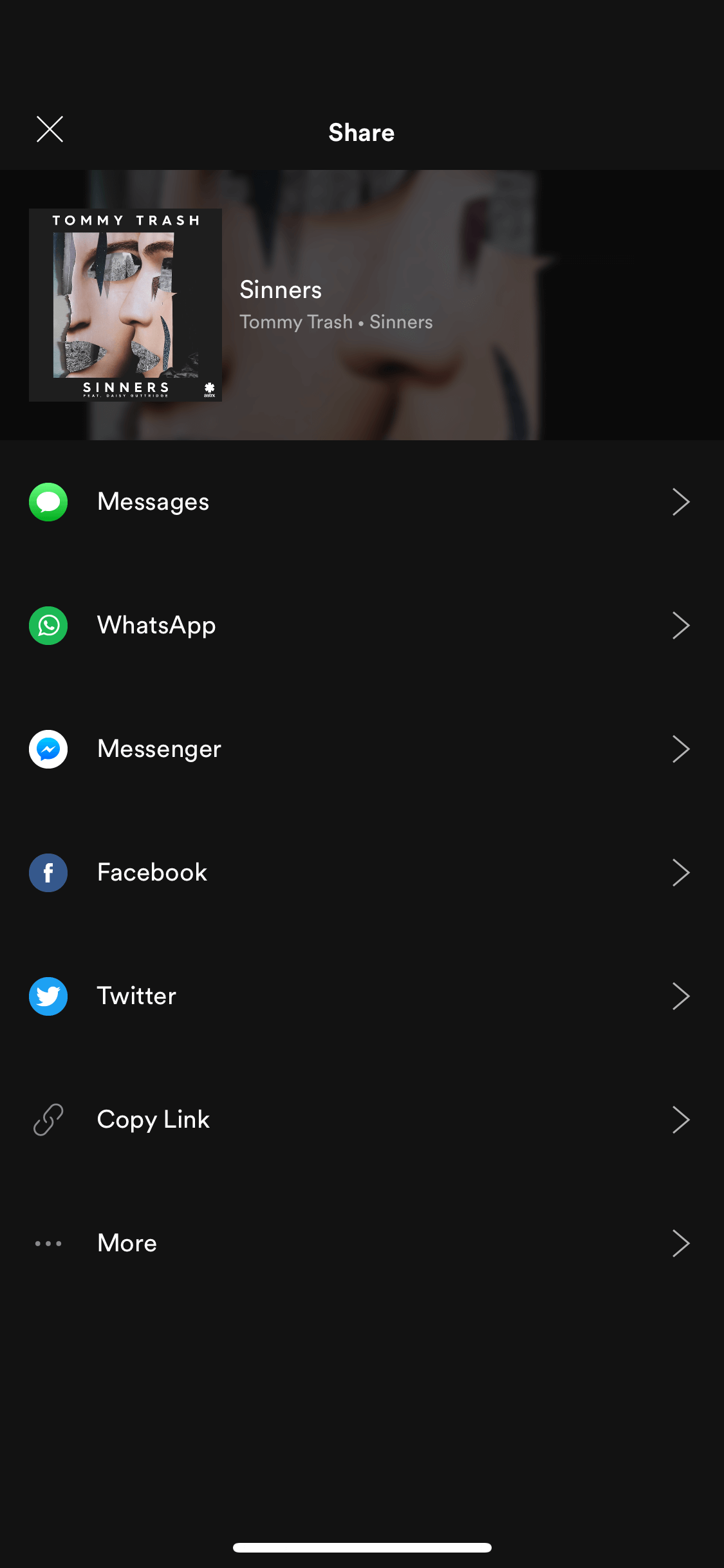The height and width of the screenshot is (1568, 724).
Task: Share the song via Messages
Action: (x=362, y=502)
